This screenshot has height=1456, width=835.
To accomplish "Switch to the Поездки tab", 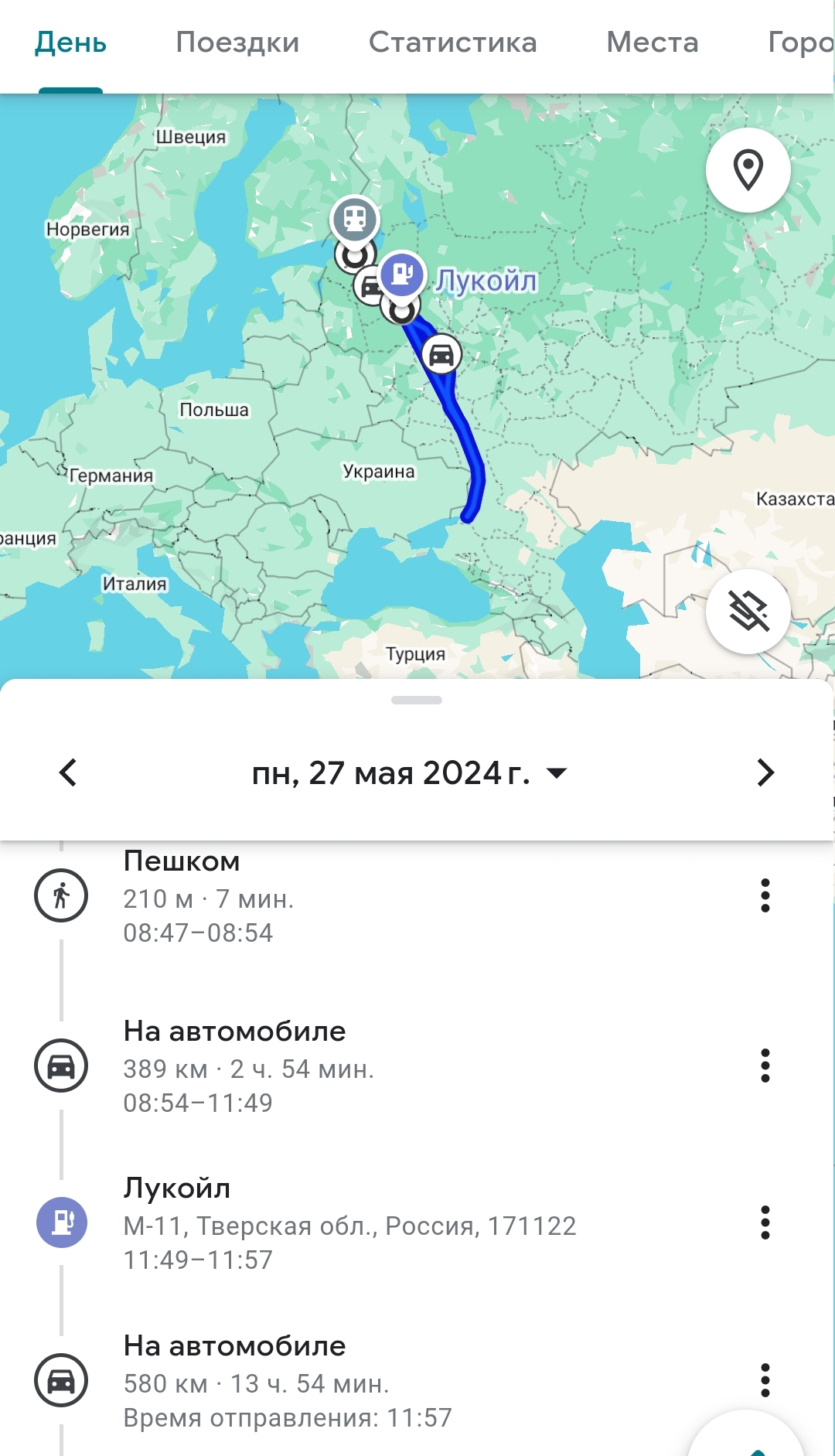I will point(237,43).
